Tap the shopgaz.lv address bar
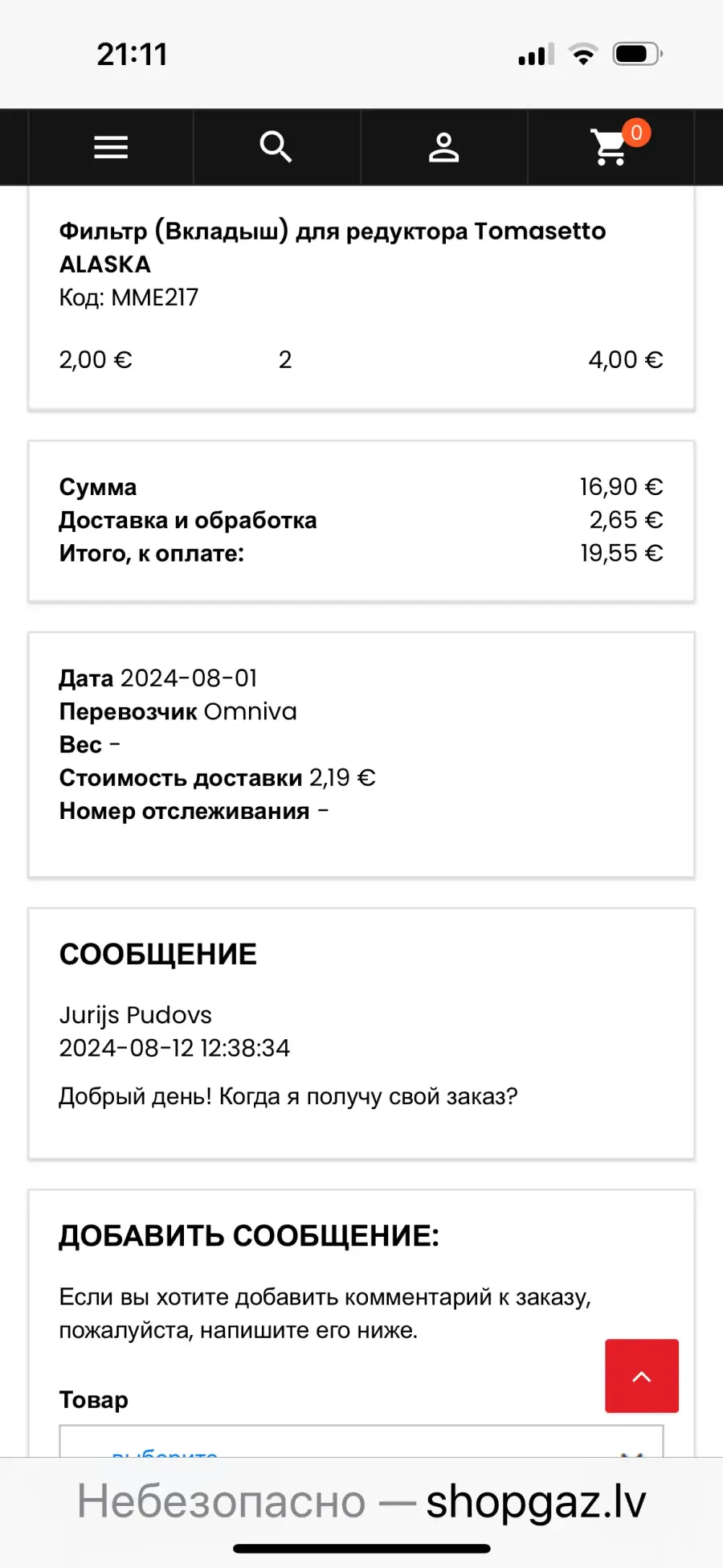This screenshot has height=1568, width=723. pyautogui.click(x=361, y=1501)
